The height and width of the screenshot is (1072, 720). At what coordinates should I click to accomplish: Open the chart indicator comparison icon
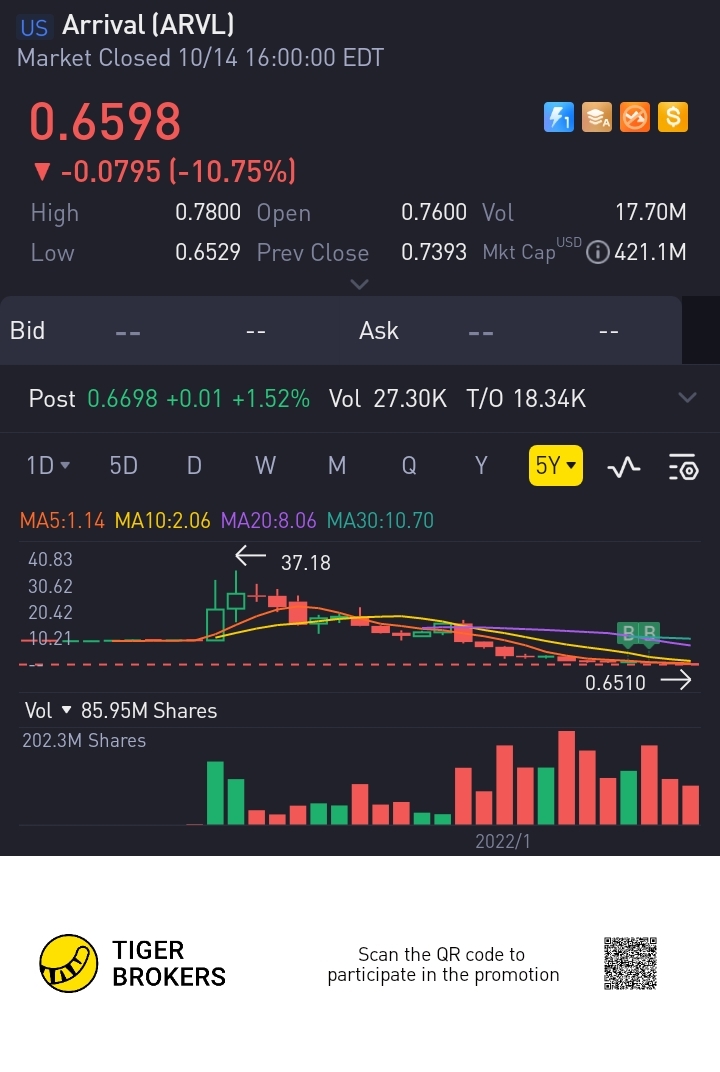[624, 466]
